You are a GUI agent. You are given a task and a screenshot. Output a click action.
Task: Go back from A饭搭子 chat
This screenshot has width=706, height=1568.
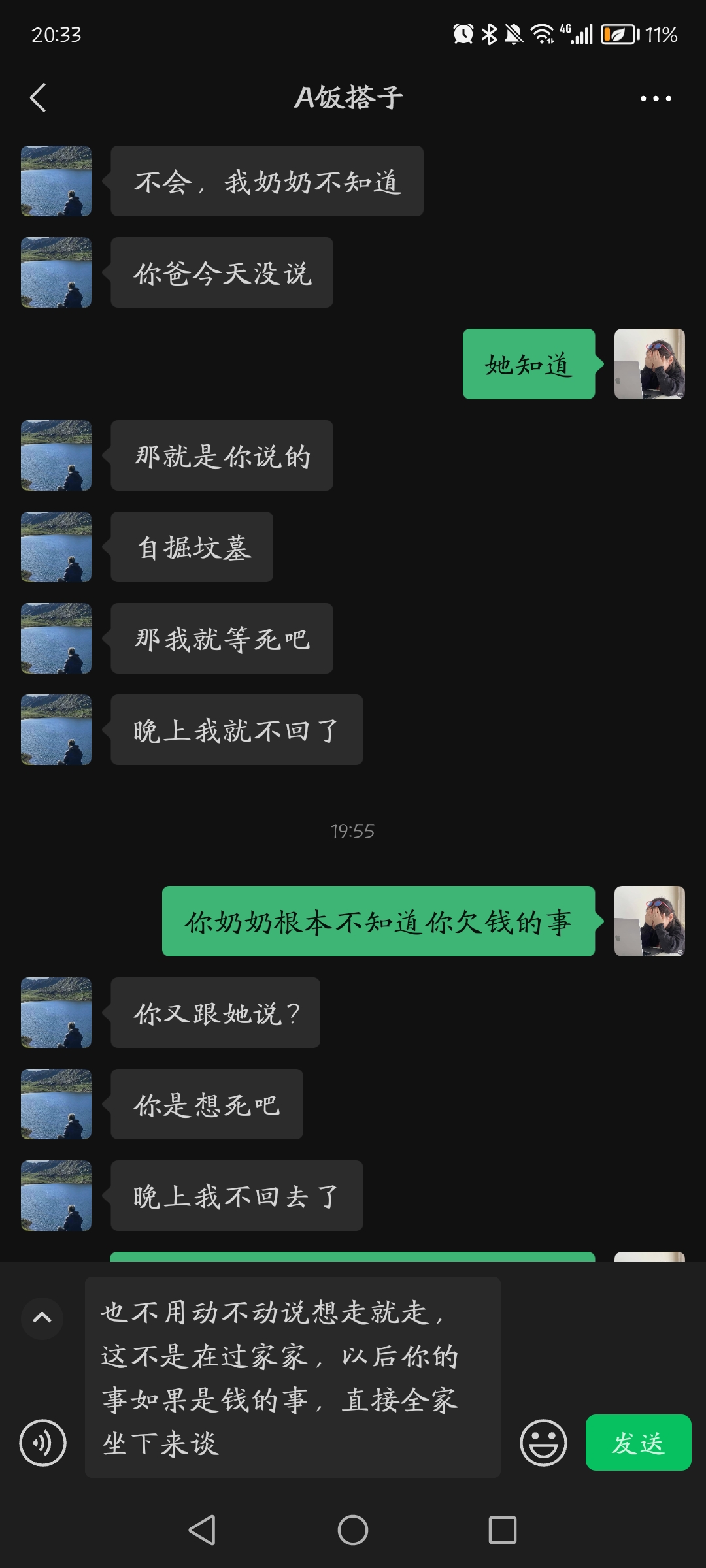pyautogui.click(x=38, y=98)
